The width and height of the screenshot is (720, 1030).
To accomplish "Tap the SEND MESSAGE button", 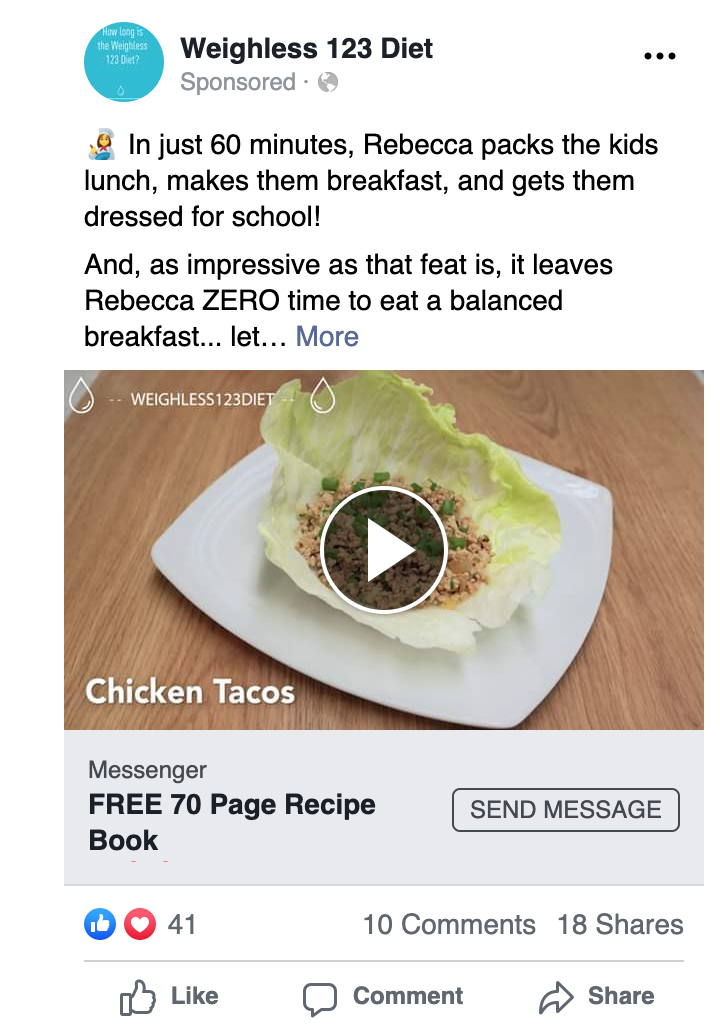I will click(x=565, y=810).
